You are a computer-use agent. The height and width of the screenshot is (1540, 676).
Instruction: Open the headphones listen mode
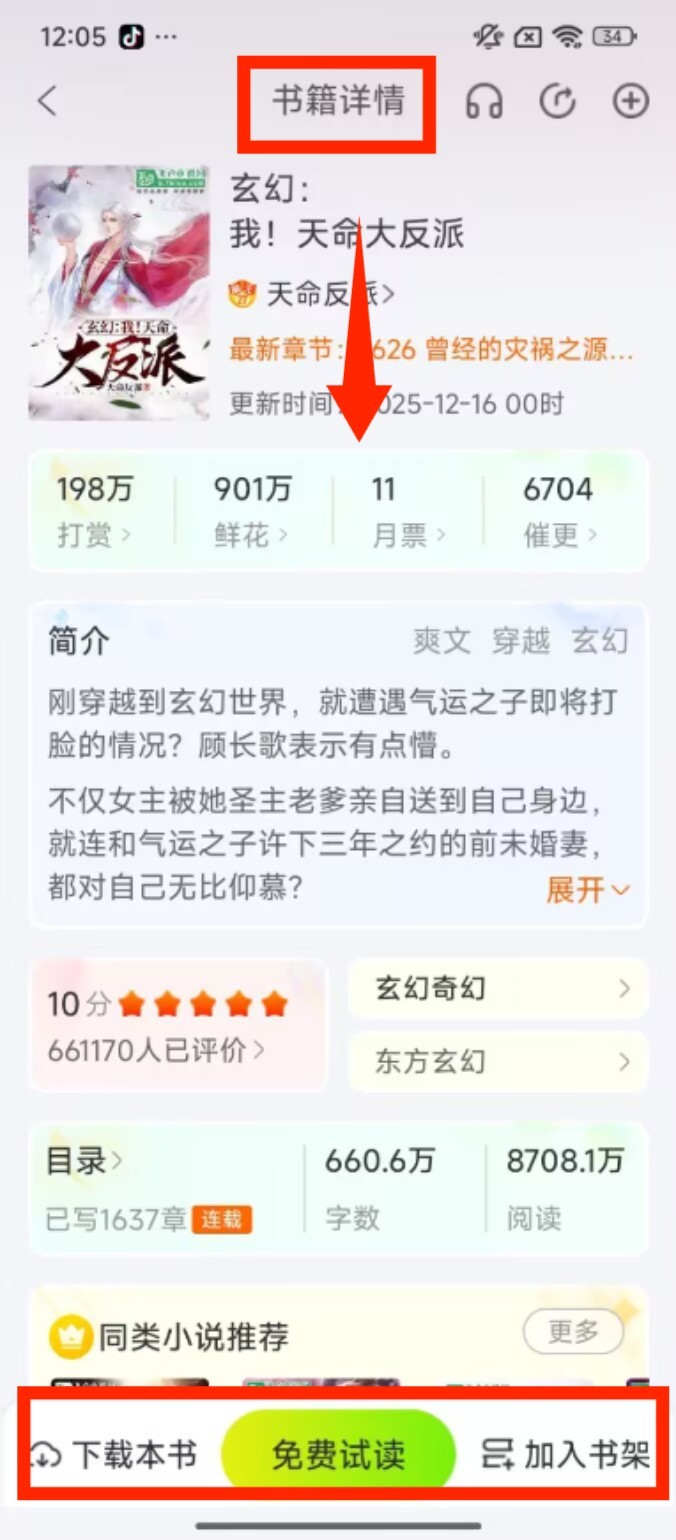(484, 101)
